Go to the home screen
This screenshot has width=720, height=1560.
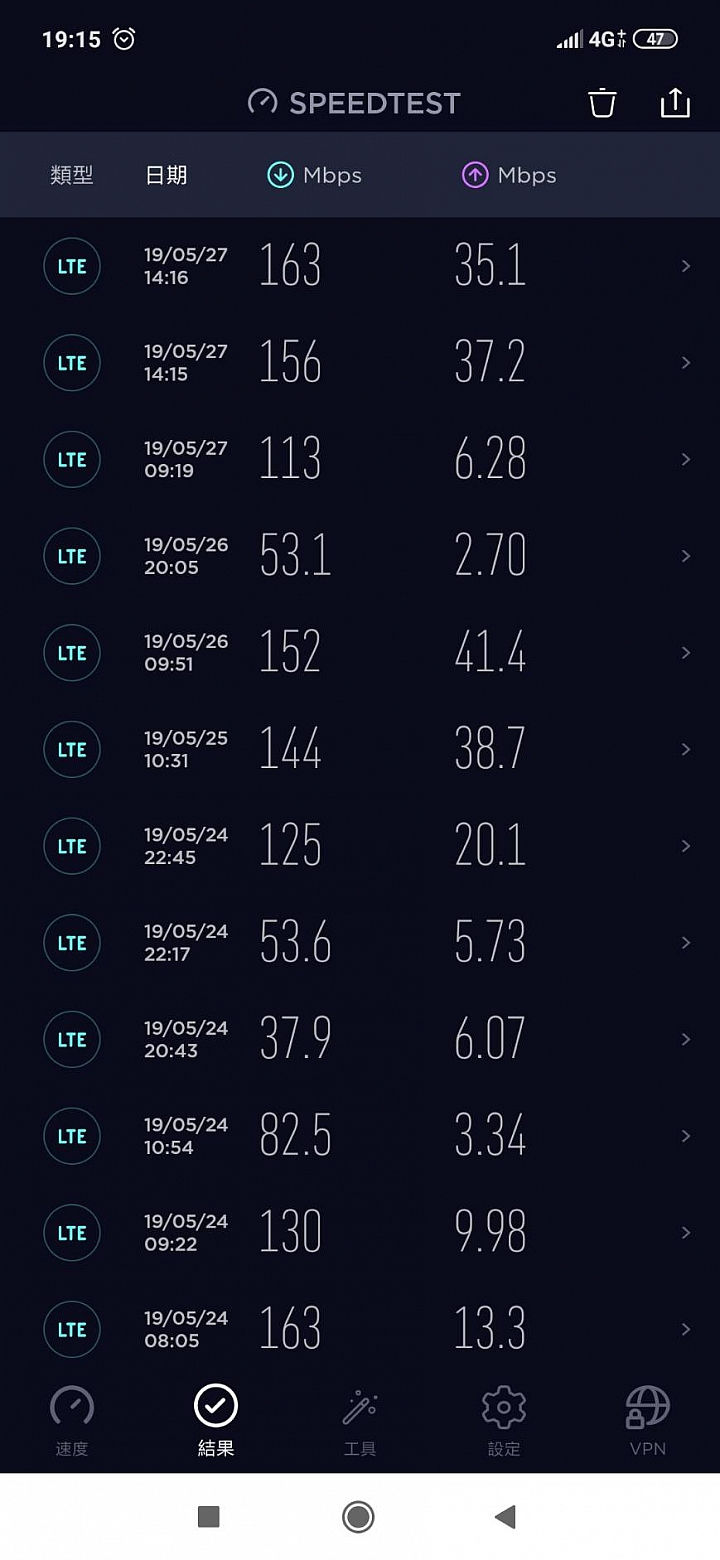pos(358,1517)
